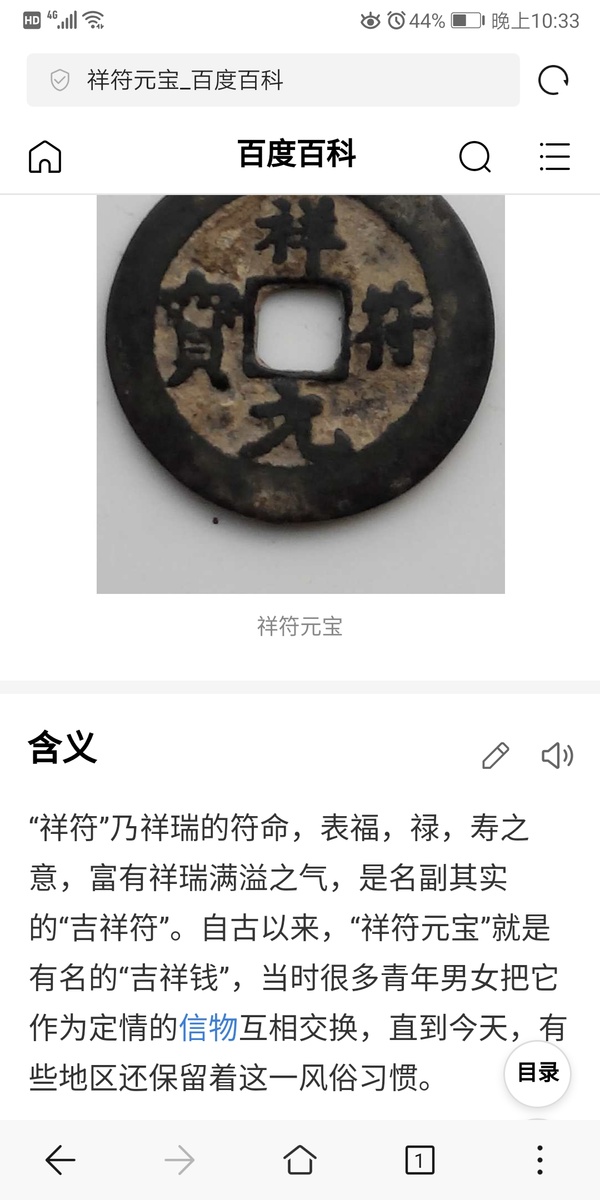Reload the current page
The width and height of the screenshot is (600, 1200).
pos(553,80)
